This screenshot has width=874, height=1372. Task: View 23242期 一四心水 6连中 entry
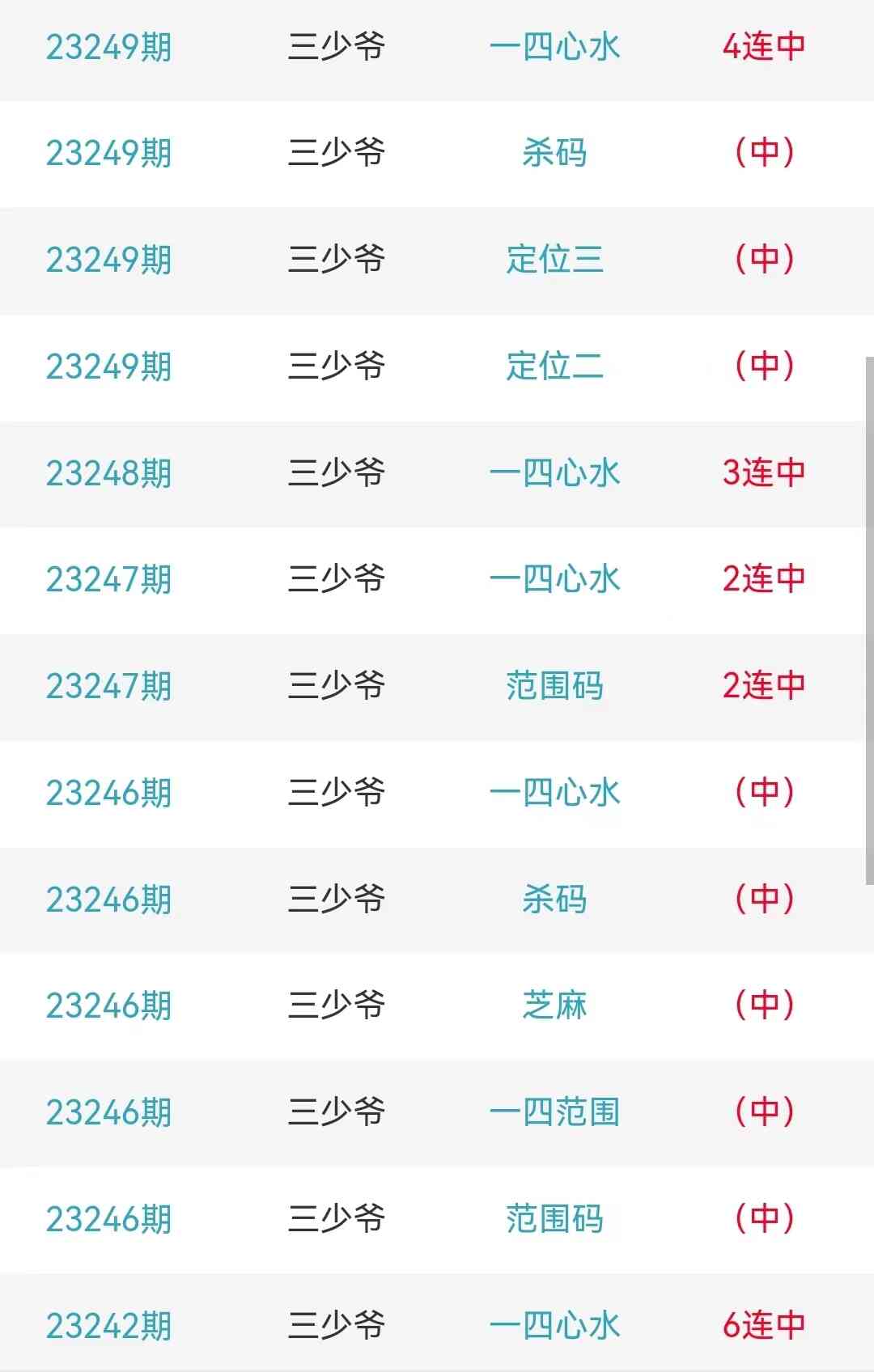554,1326
